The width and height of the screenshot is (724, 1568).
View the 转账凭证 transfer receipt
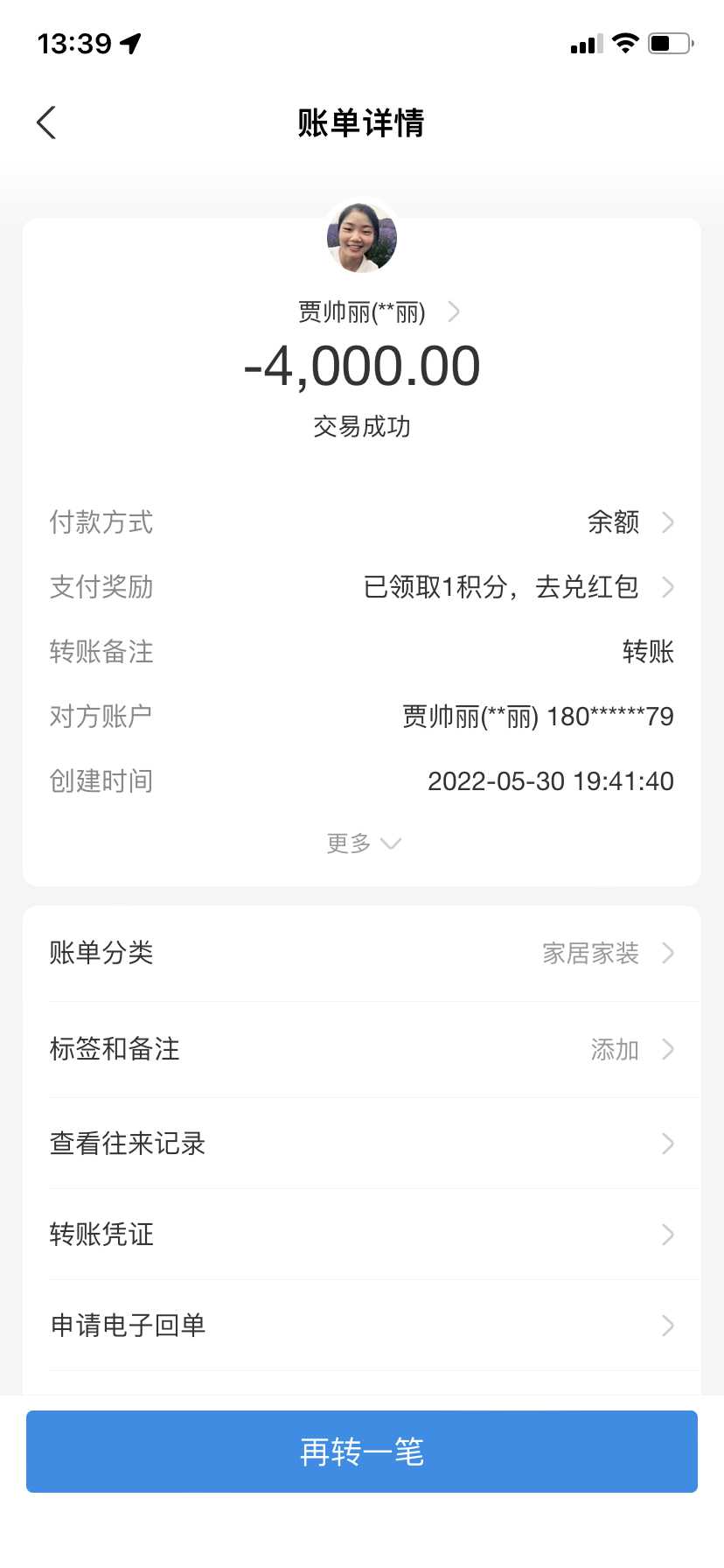[x=362, y=1235]
